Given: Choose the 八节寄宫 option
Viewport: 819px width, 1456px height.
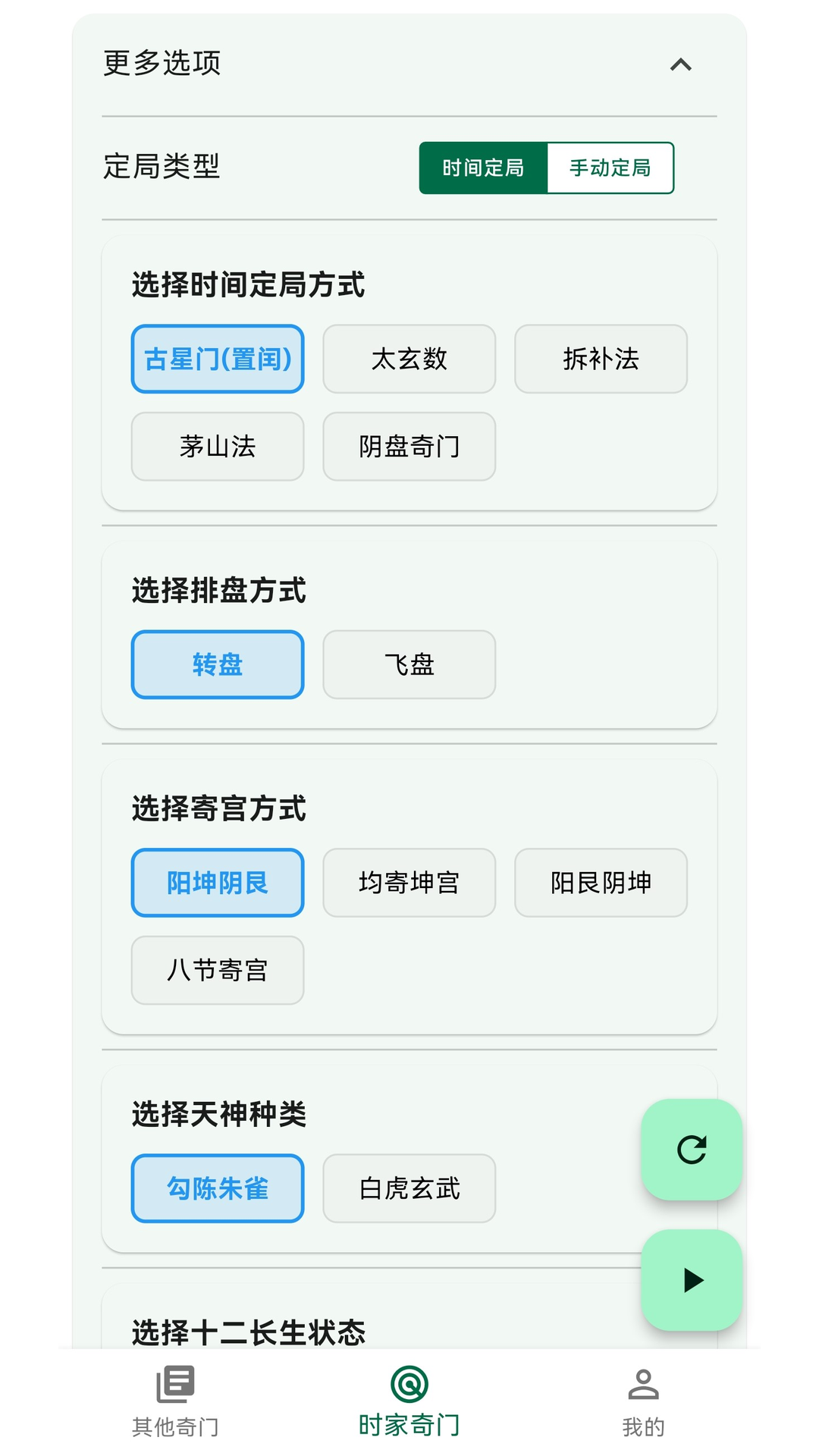Looking at the screenshot, I should pyautogui.click(x=217, y=971).
